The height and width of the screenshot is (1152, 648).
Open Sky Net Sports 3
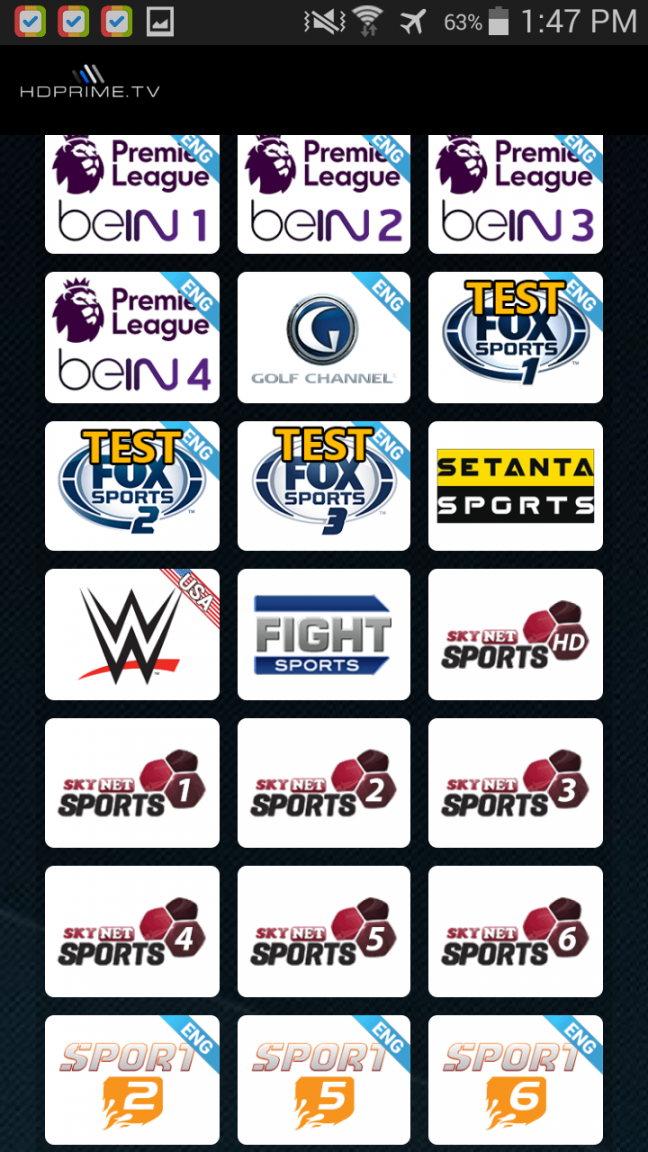click(515, 782)
